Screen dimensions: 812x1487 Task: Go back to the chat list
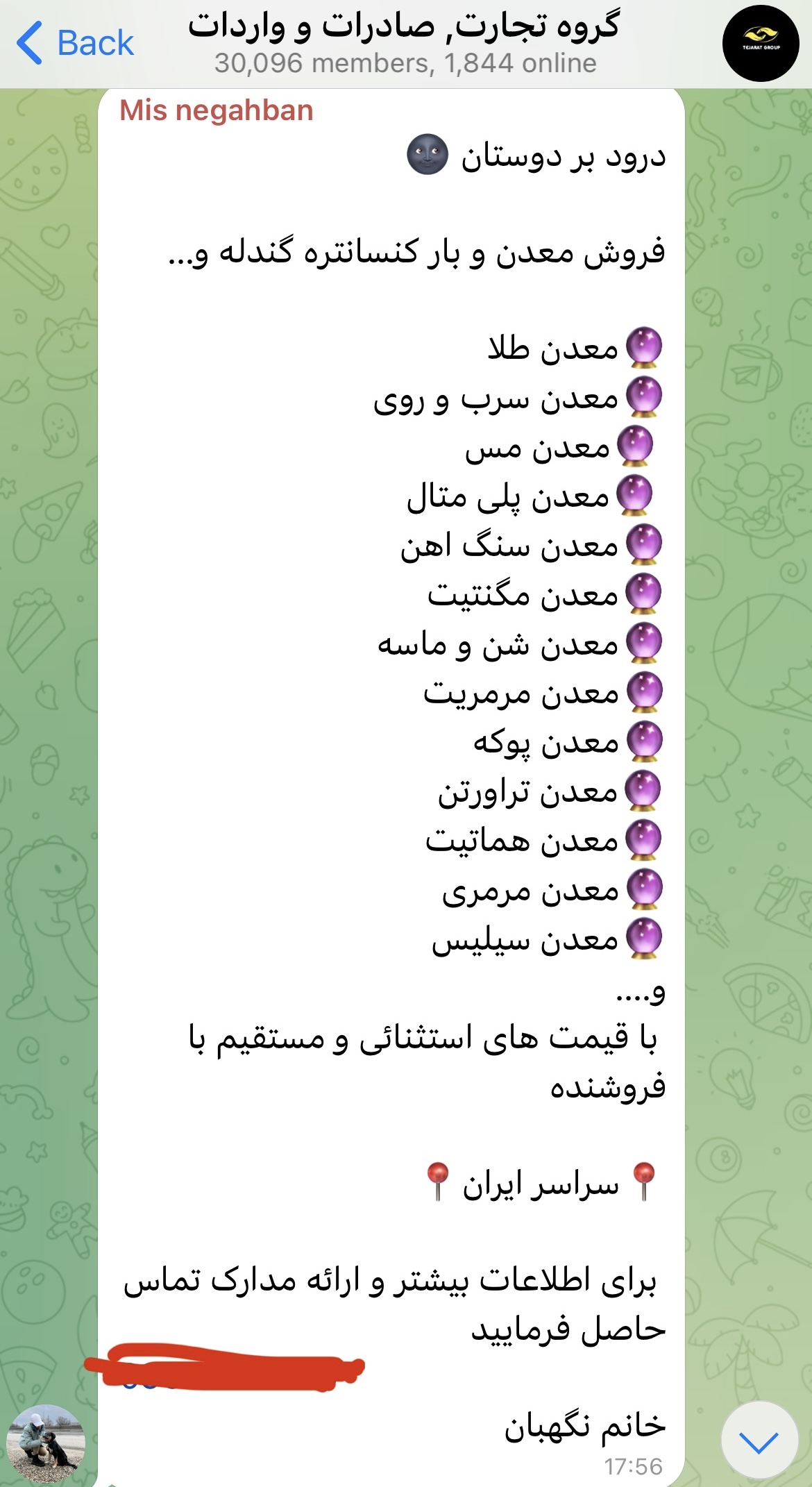[x=75, y=43]
